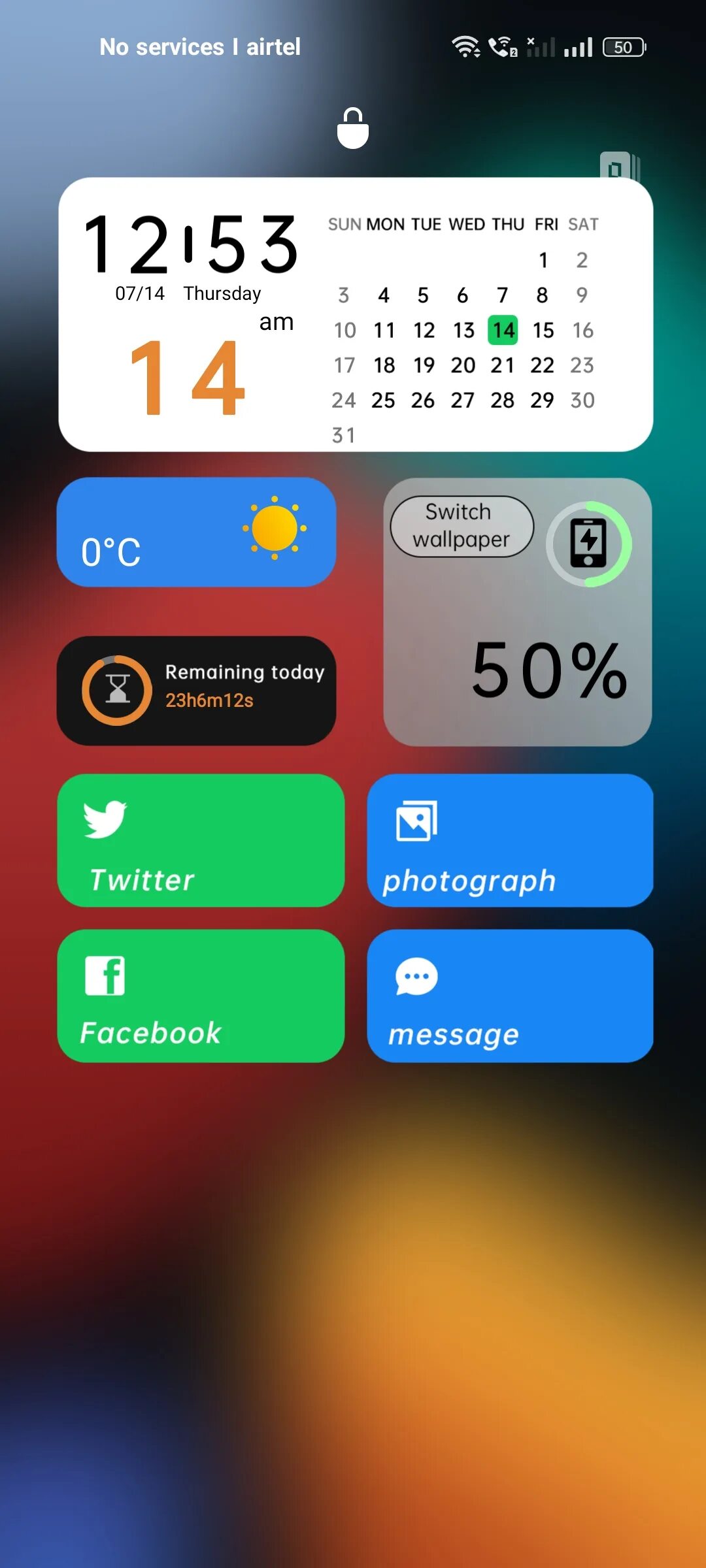This screenshot has height=1568, width=706.
Task: Tap the Switch wallpaper button
Action: (x=462, y=526)
